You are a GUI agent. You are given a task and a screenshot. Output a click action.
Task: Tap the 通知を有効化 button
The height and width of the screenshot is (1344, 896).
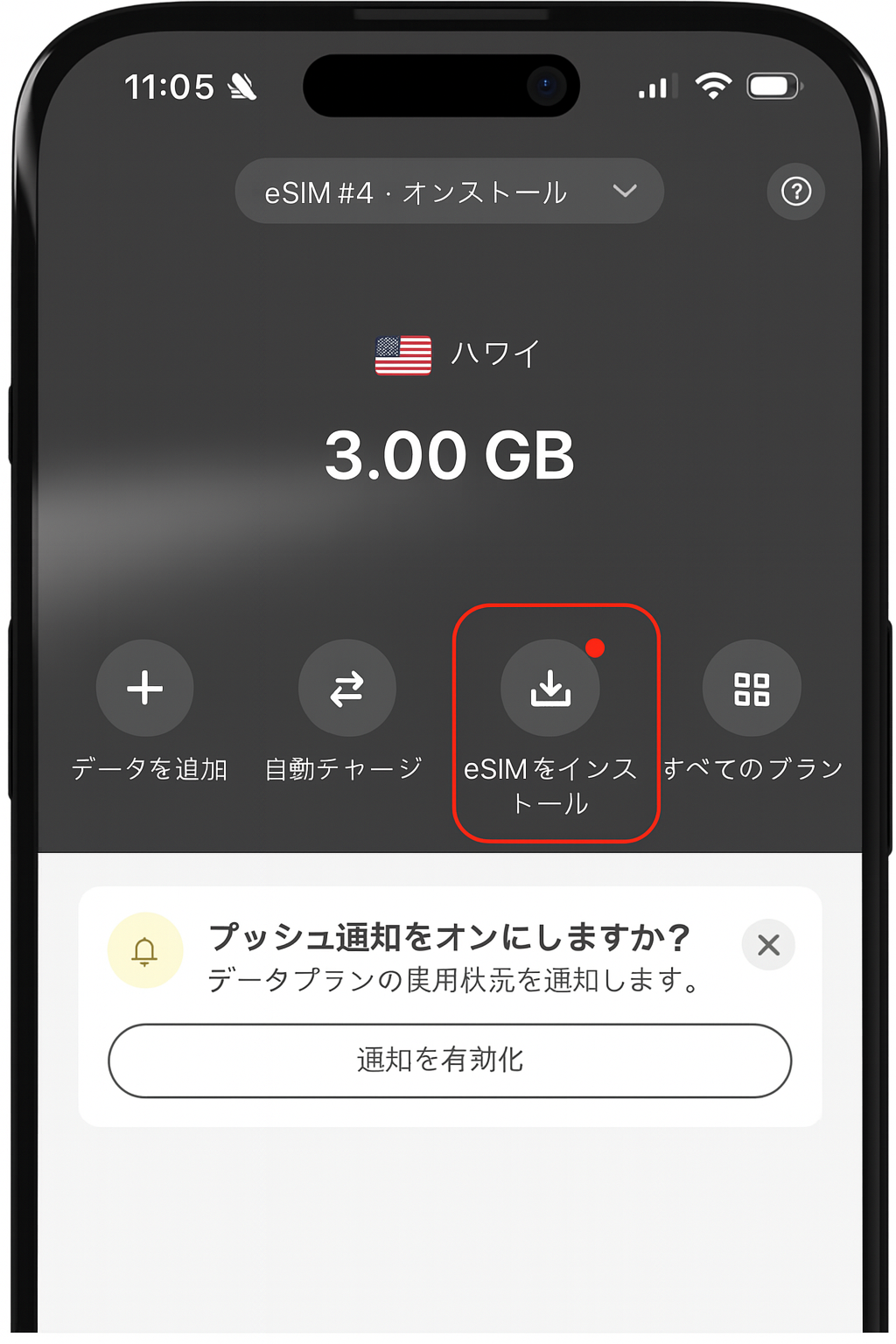449,1060
